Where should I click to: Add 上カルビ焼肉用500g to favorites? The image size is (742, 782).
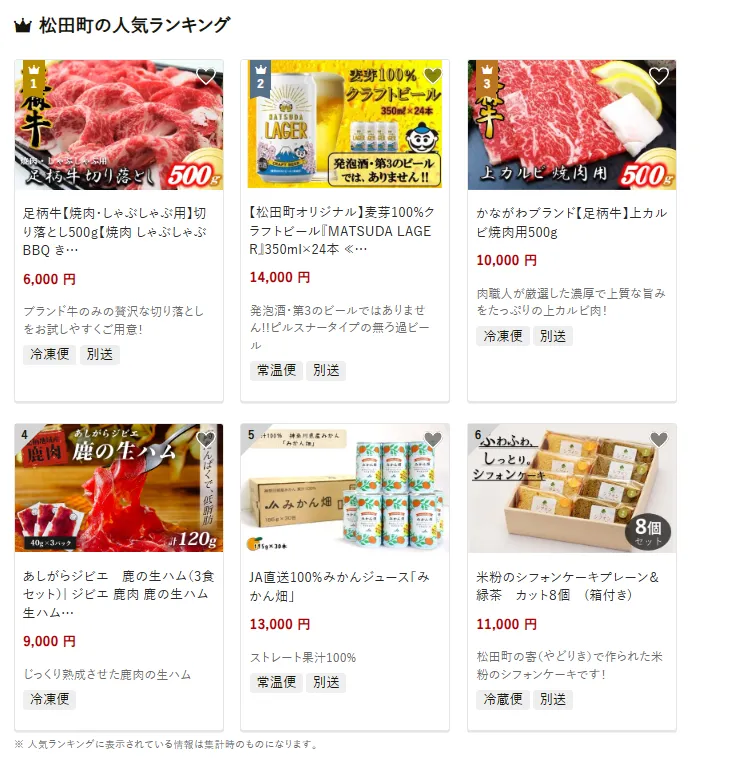click(x=659, y=76)
